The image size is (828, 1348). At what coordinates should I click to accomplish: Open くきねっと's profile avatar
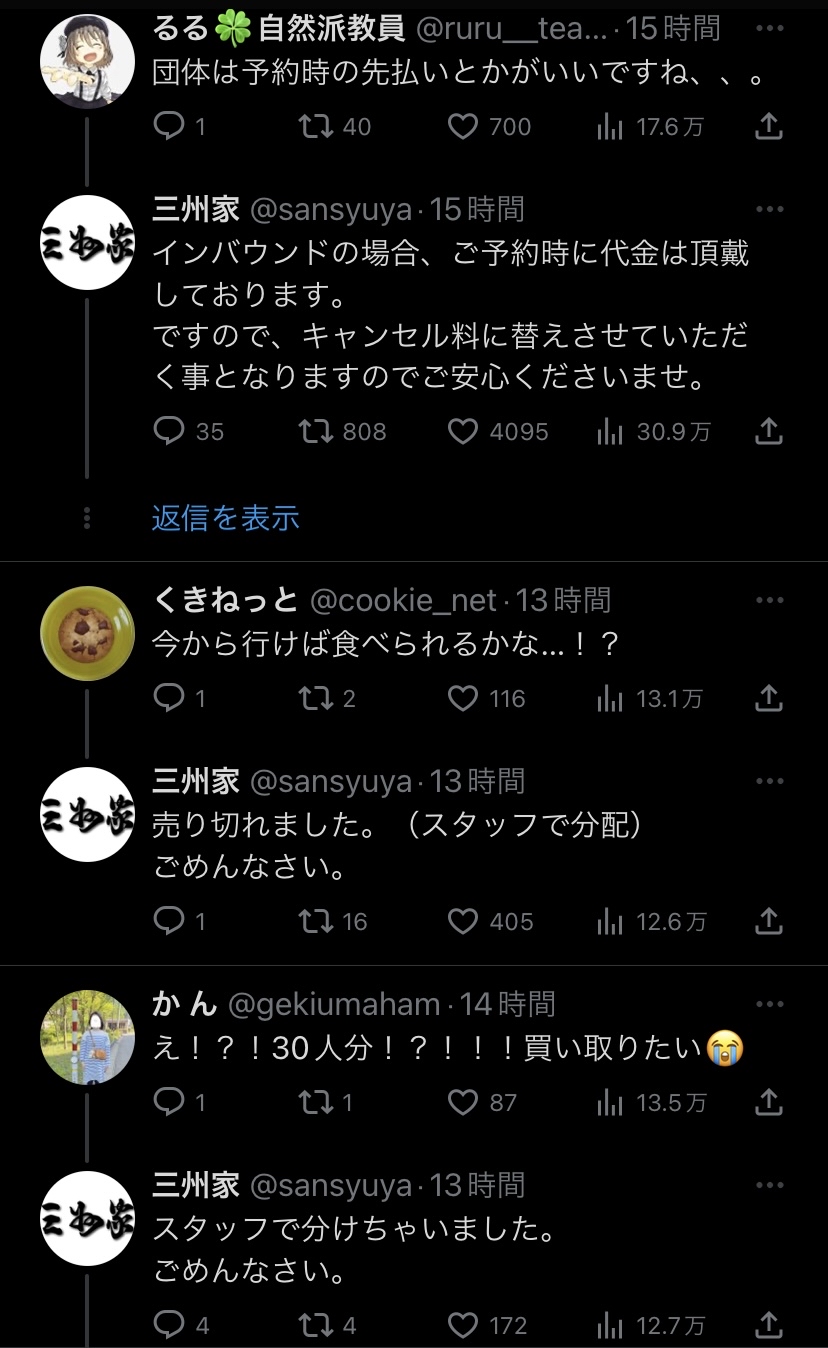[87, 633]
